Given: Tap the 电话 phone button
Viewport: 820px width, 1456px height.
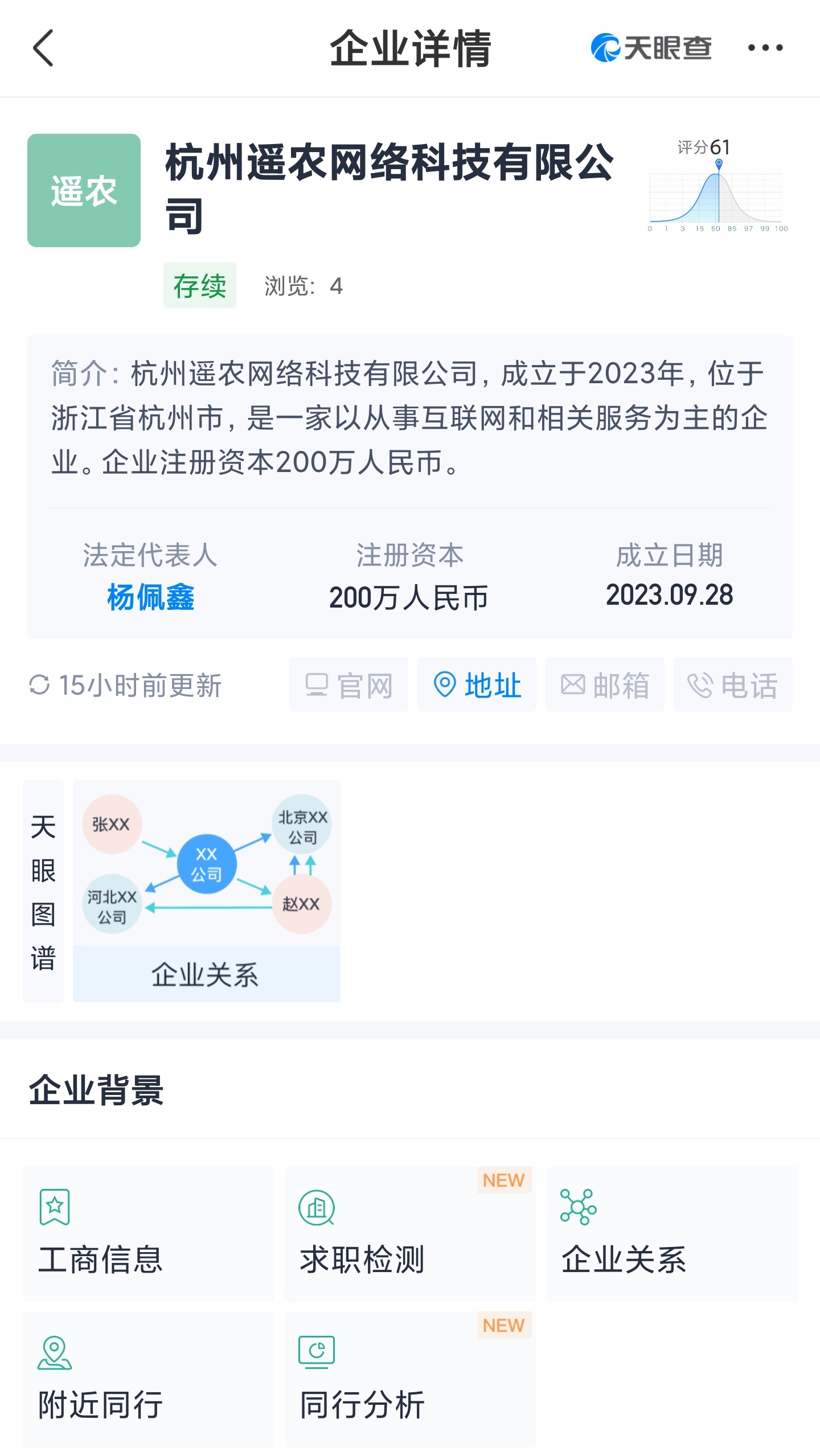Looking at the screenshot, I should tap(733, 684).
